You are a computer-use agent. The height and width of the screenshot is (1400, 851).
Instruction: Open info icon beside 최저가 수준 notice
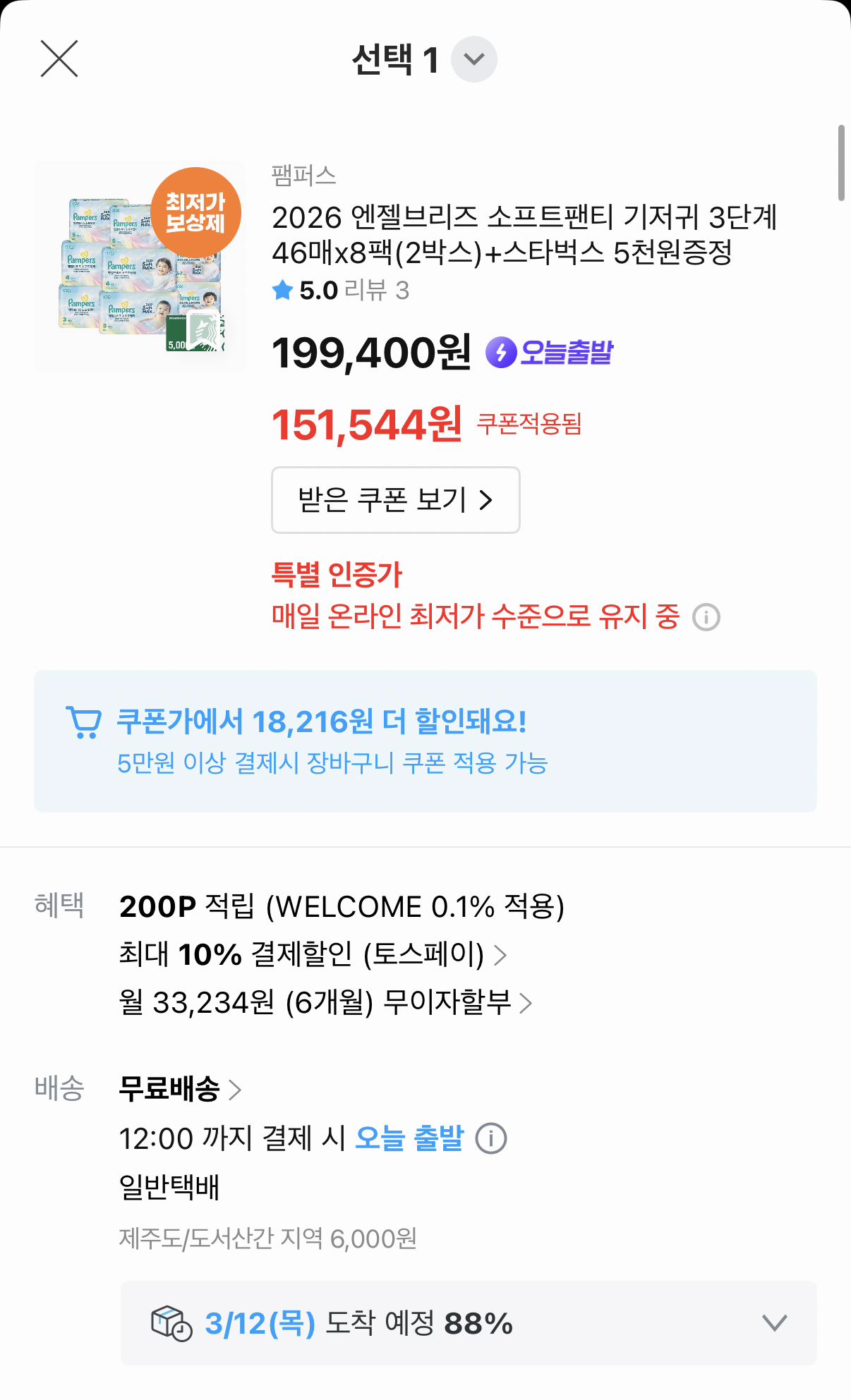(x=708, y=617)
